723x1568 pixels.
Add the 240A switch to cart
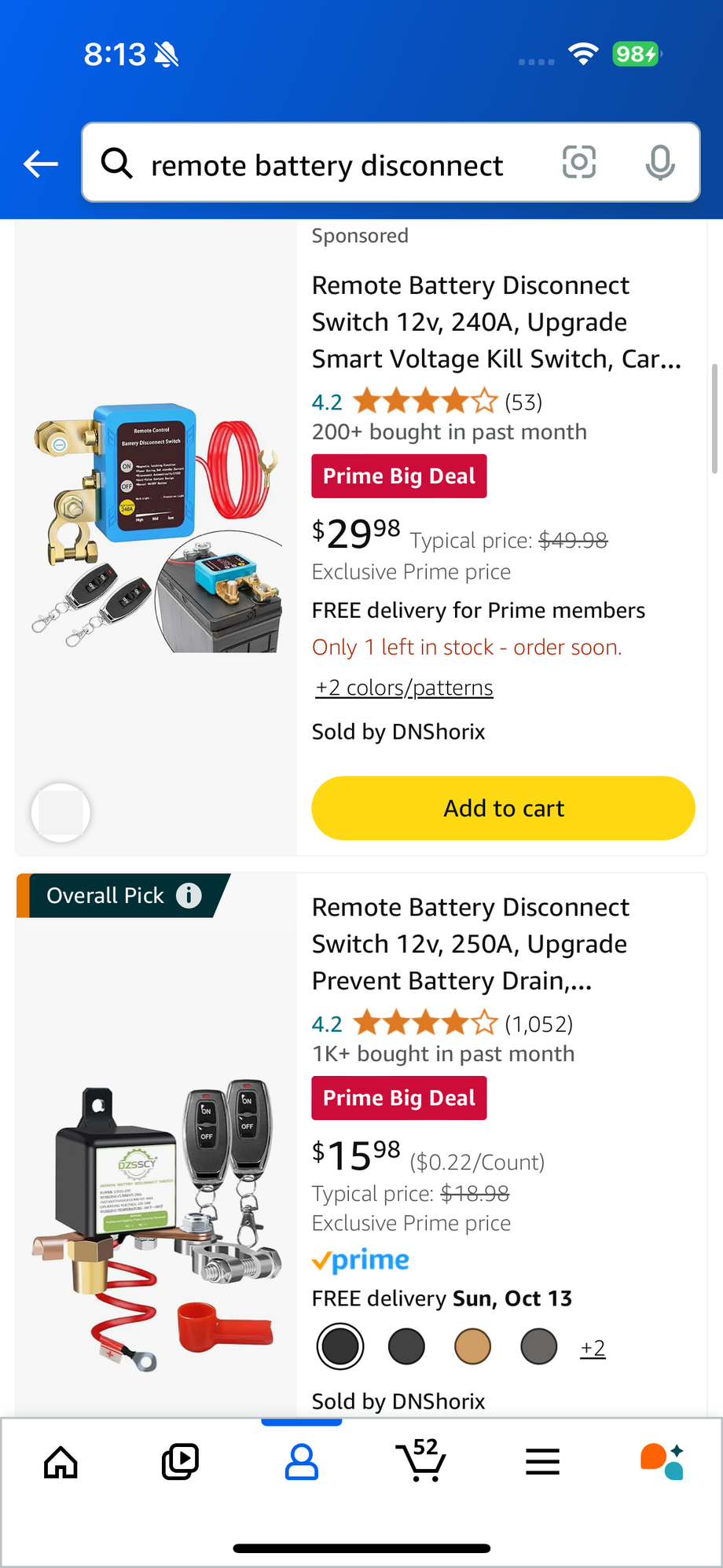(503, 808)
